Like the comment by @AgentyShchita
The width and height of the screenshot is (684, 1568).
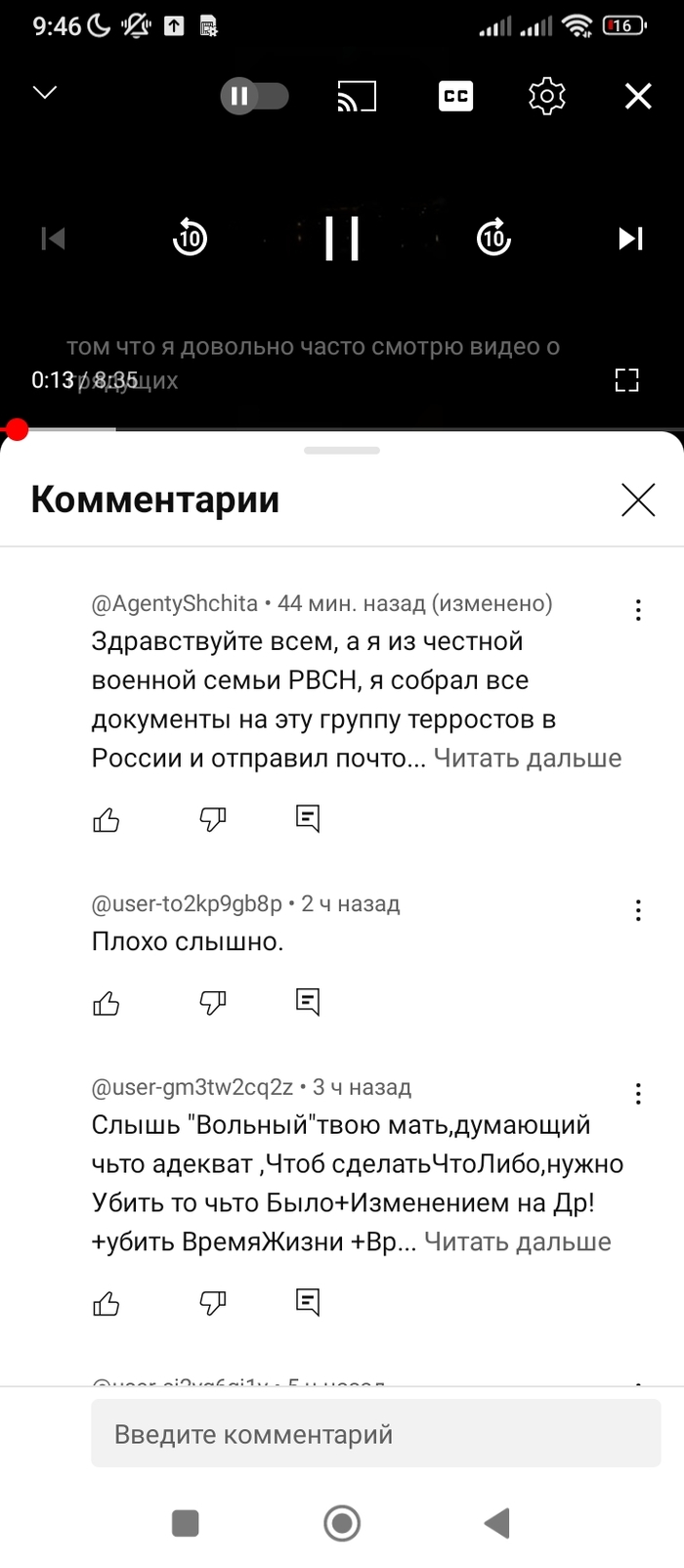(107, 819)
